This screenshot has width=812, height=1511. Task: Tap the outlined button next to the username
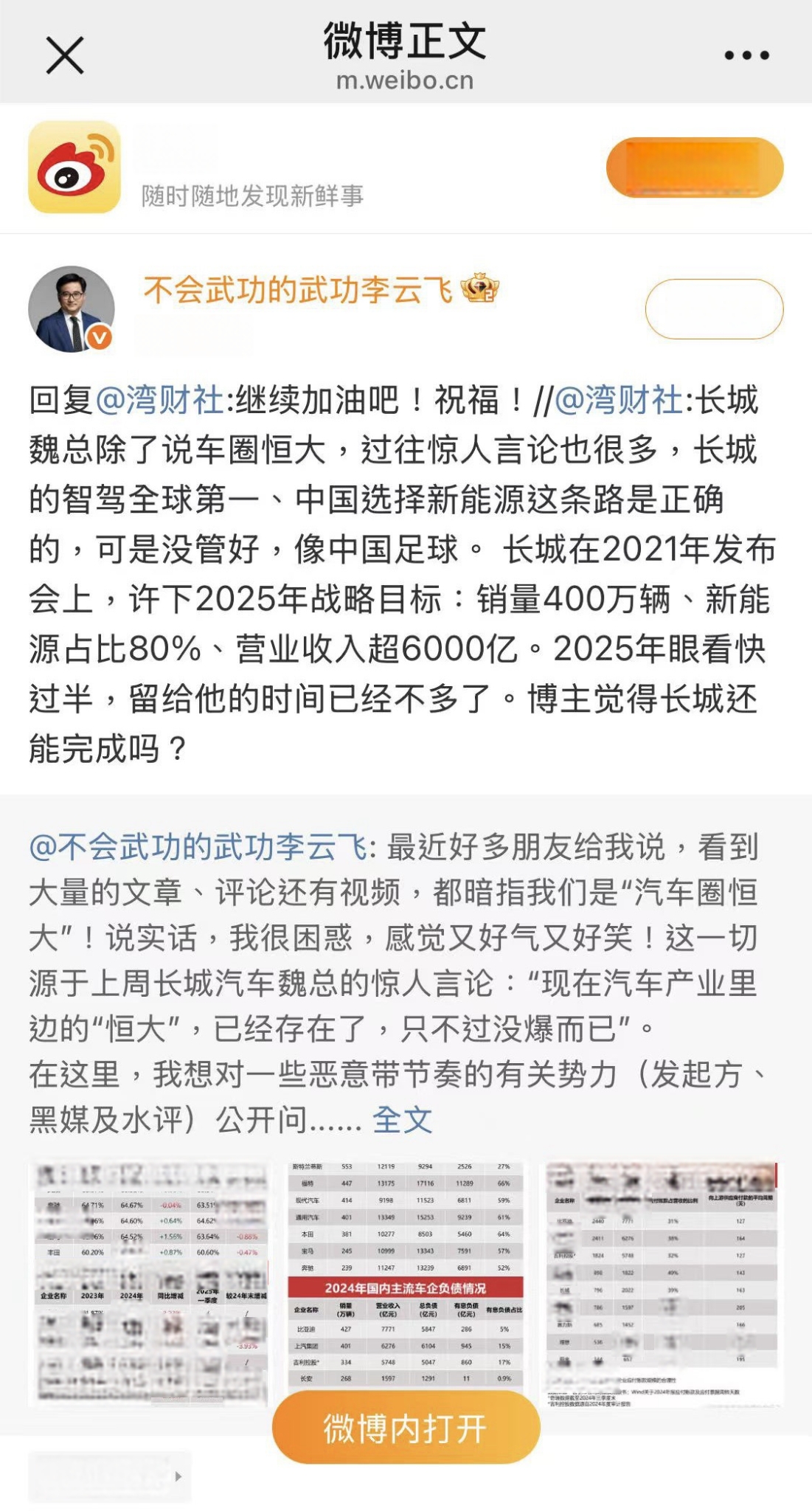point(713,309)
